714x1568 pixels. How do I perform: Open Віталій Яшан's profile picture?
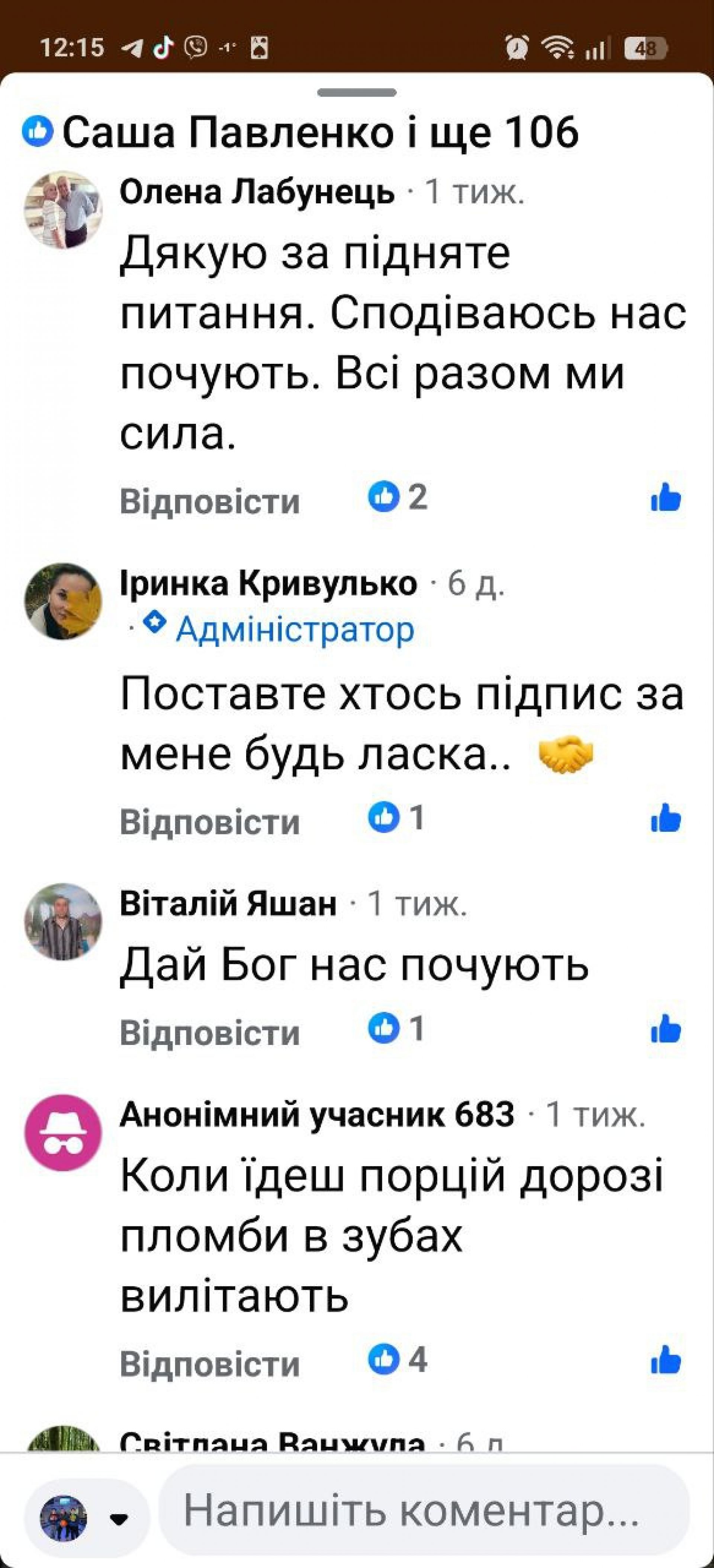point(63,921)
